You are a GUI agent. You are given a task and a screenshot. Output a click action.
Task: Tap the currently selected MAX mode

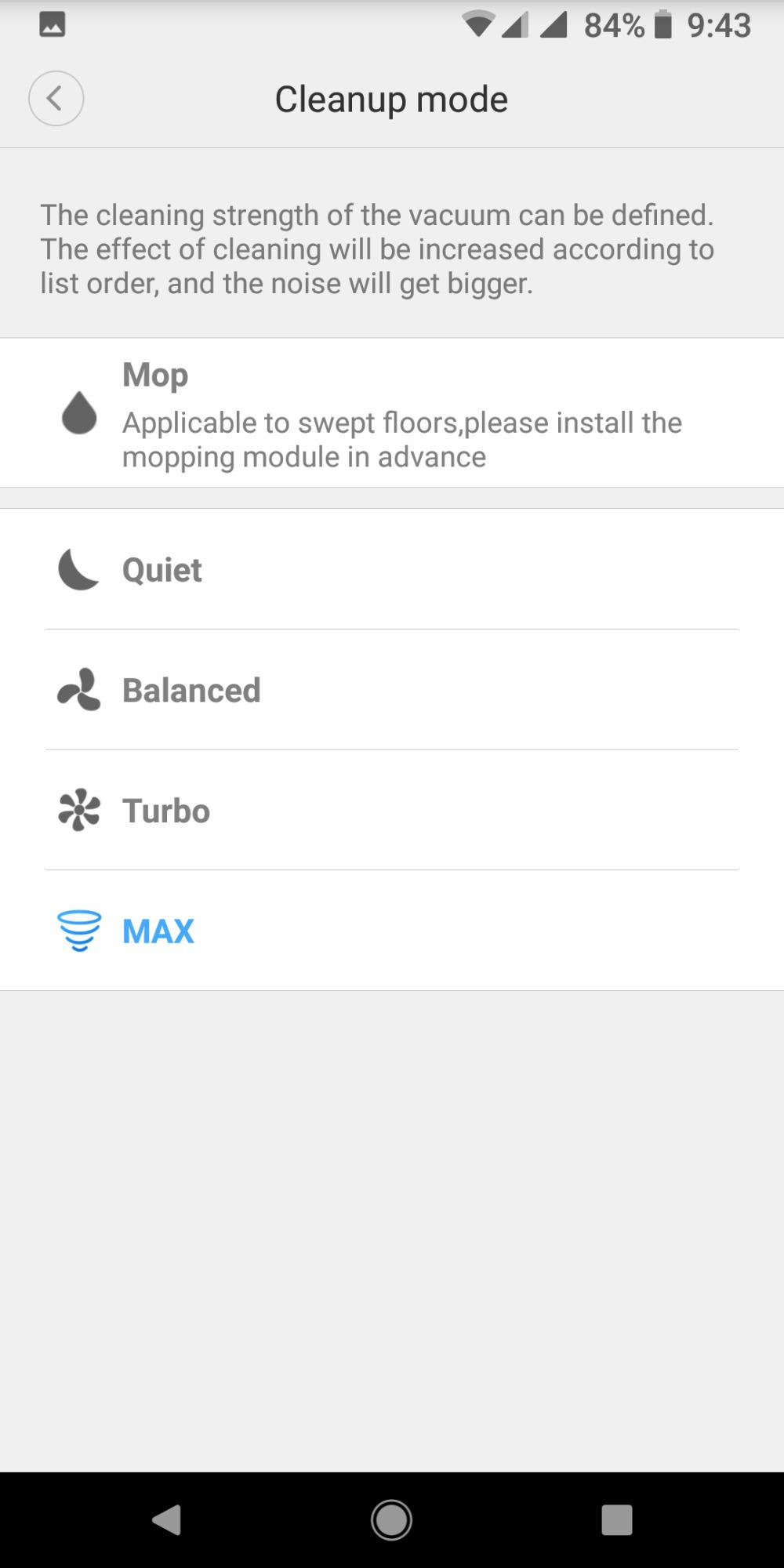click(392, 931)
